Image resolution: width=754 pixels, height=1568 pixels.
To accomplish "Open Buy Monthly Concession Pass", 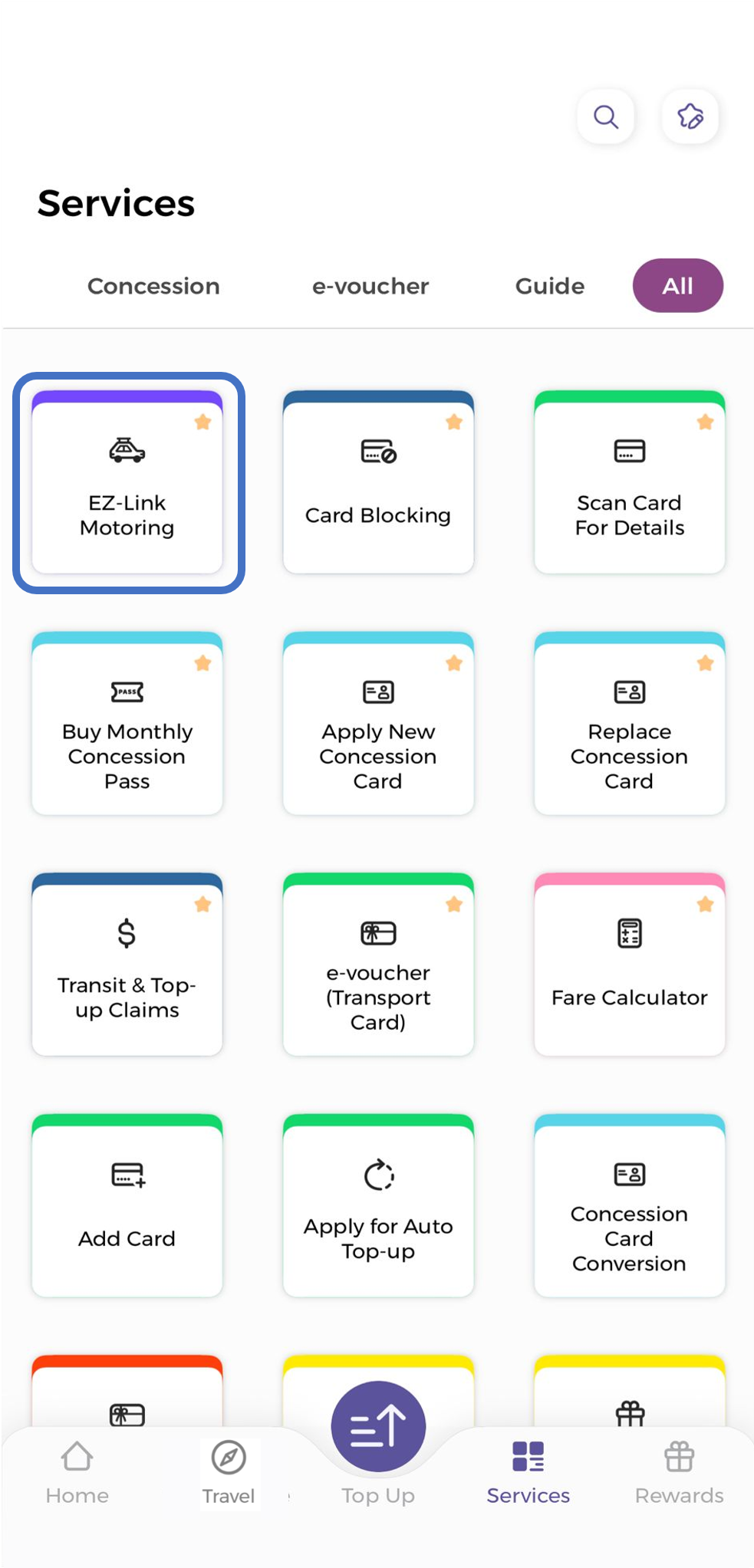I will point(127,725).
